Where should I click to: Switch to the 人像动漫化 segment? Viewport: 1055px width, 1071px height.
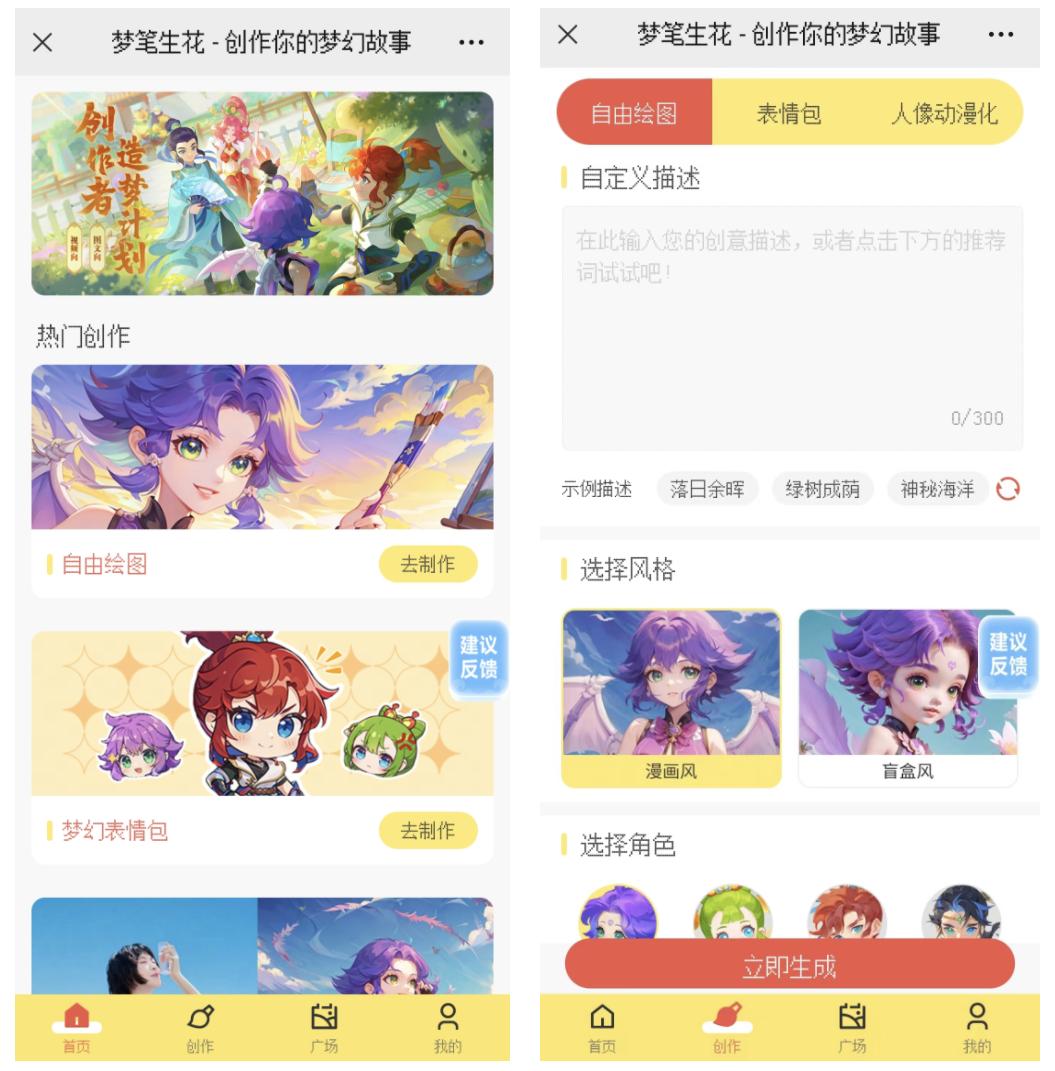[943, 113]
